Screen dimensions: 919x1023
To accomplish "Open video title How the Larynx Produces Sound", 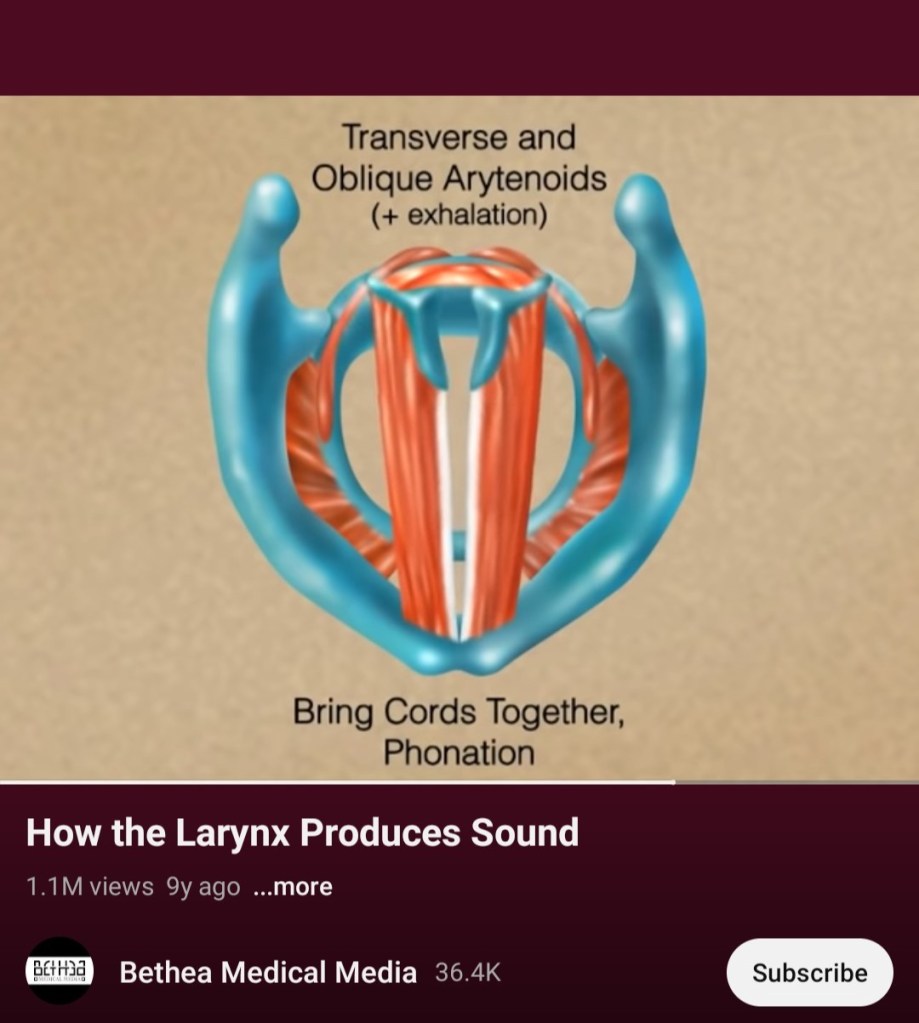I will [302, 832].
